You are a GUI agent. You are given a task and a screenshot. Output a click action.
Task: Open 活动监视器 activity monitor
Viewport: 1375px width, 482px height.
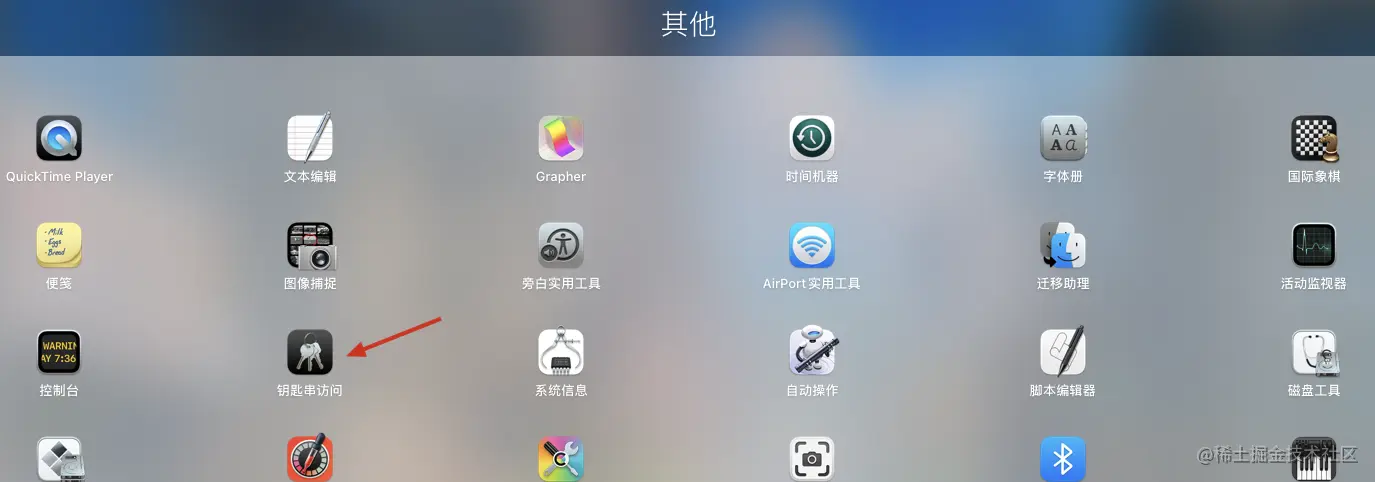(1314, 246)
